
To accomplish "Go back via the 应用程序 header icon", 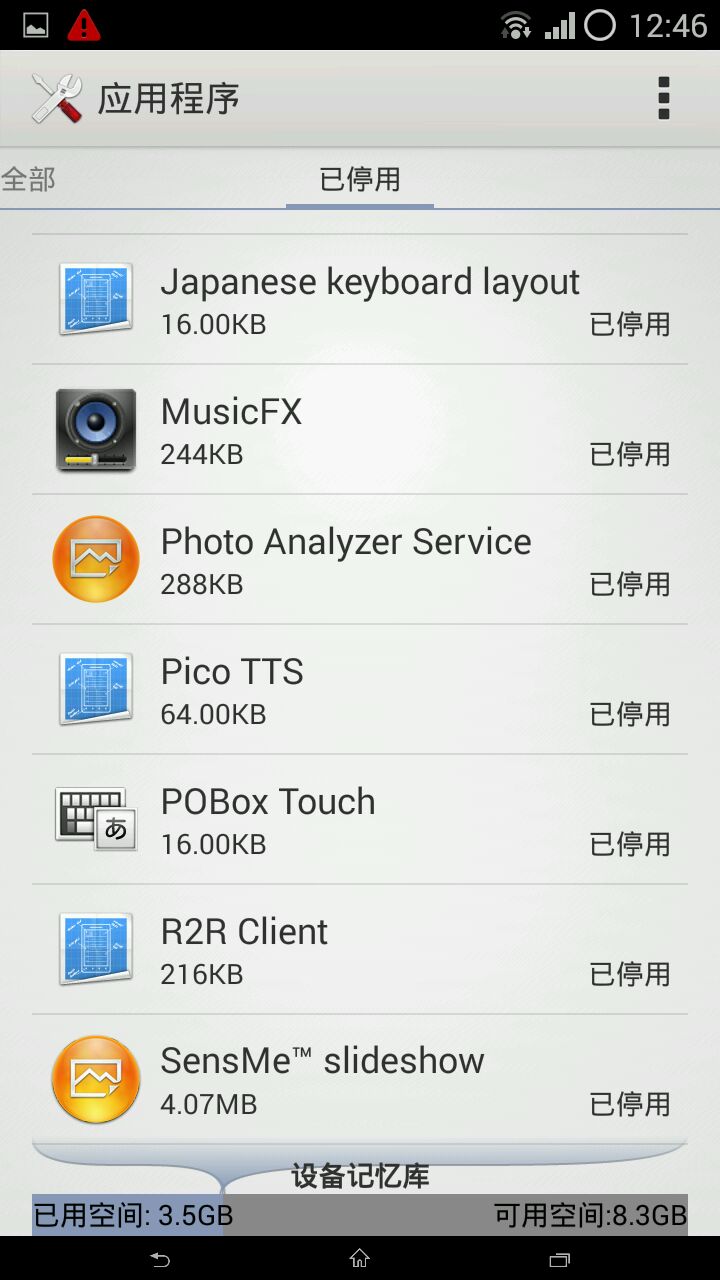I will (x=57, y=98).
